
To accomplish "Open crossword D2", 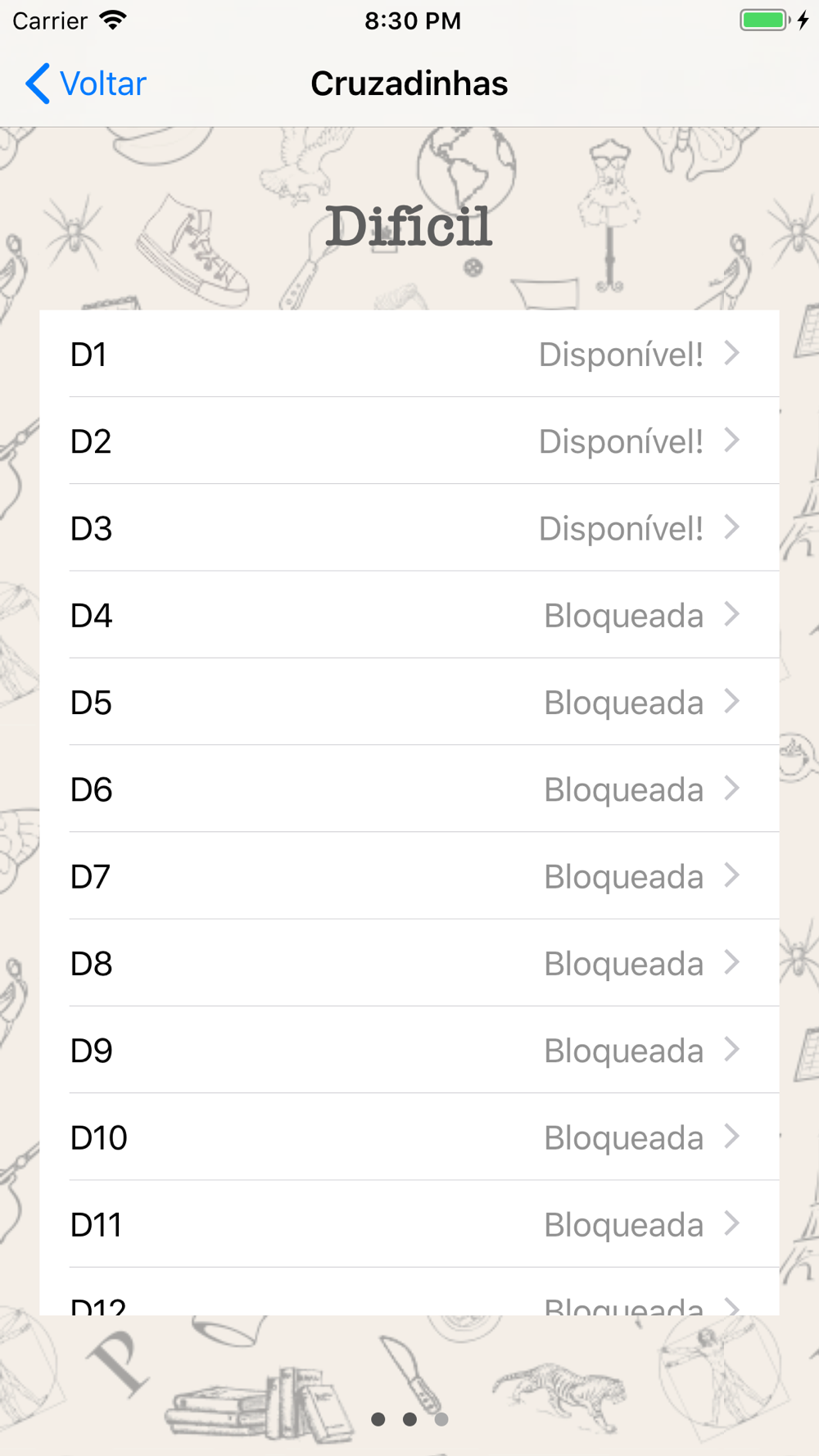I will (x=409, y=441).
